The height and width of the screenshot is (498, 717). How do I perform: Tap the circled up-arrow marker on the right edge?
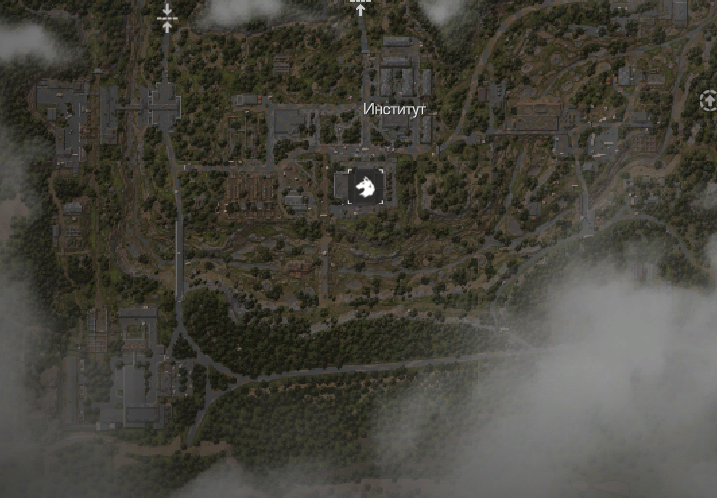[708, 100]
